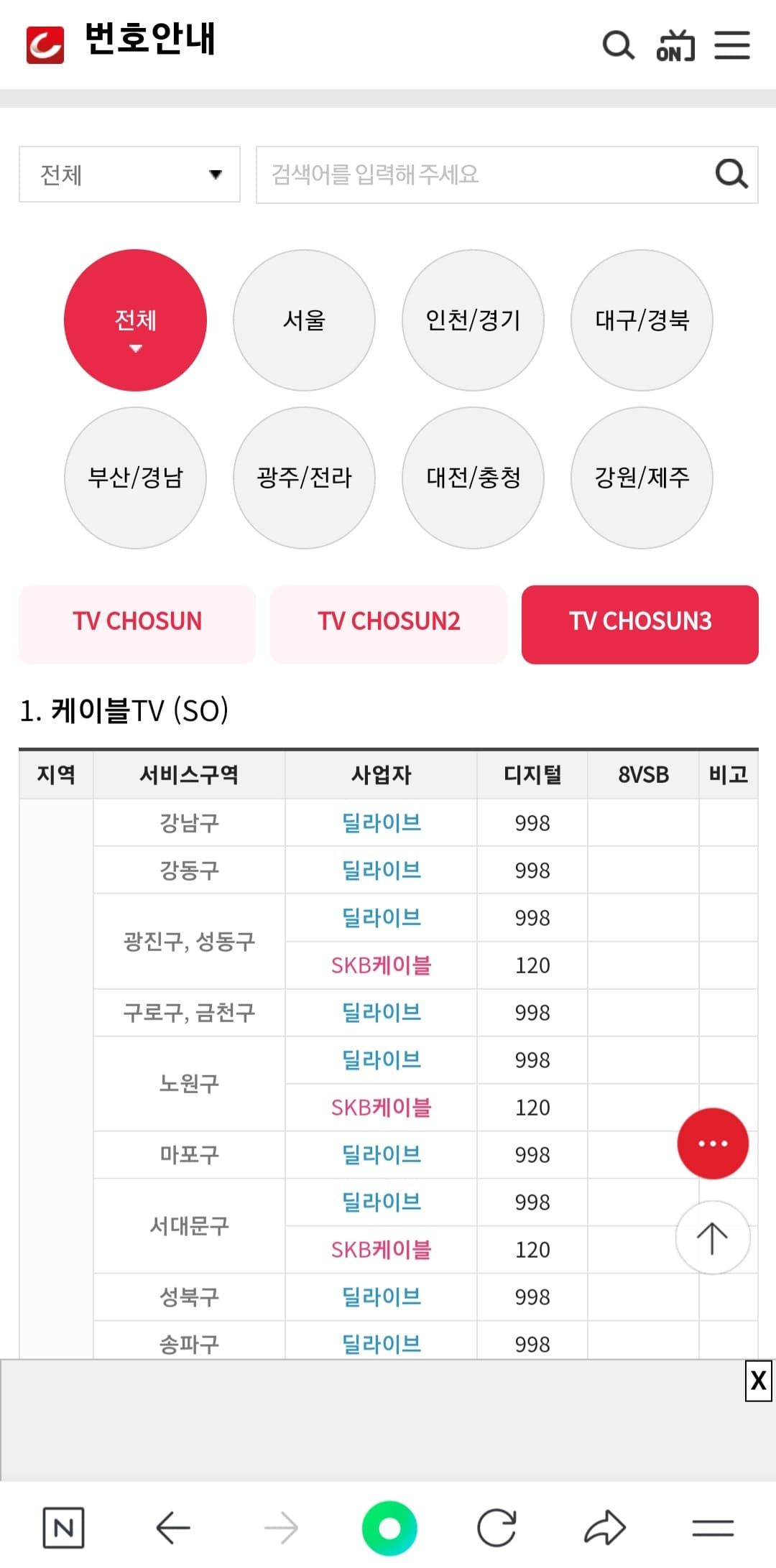Open the 딜라이브 link for 강남구
The width and height of the screenshot is (776, 1568).
tap(381, 823)
